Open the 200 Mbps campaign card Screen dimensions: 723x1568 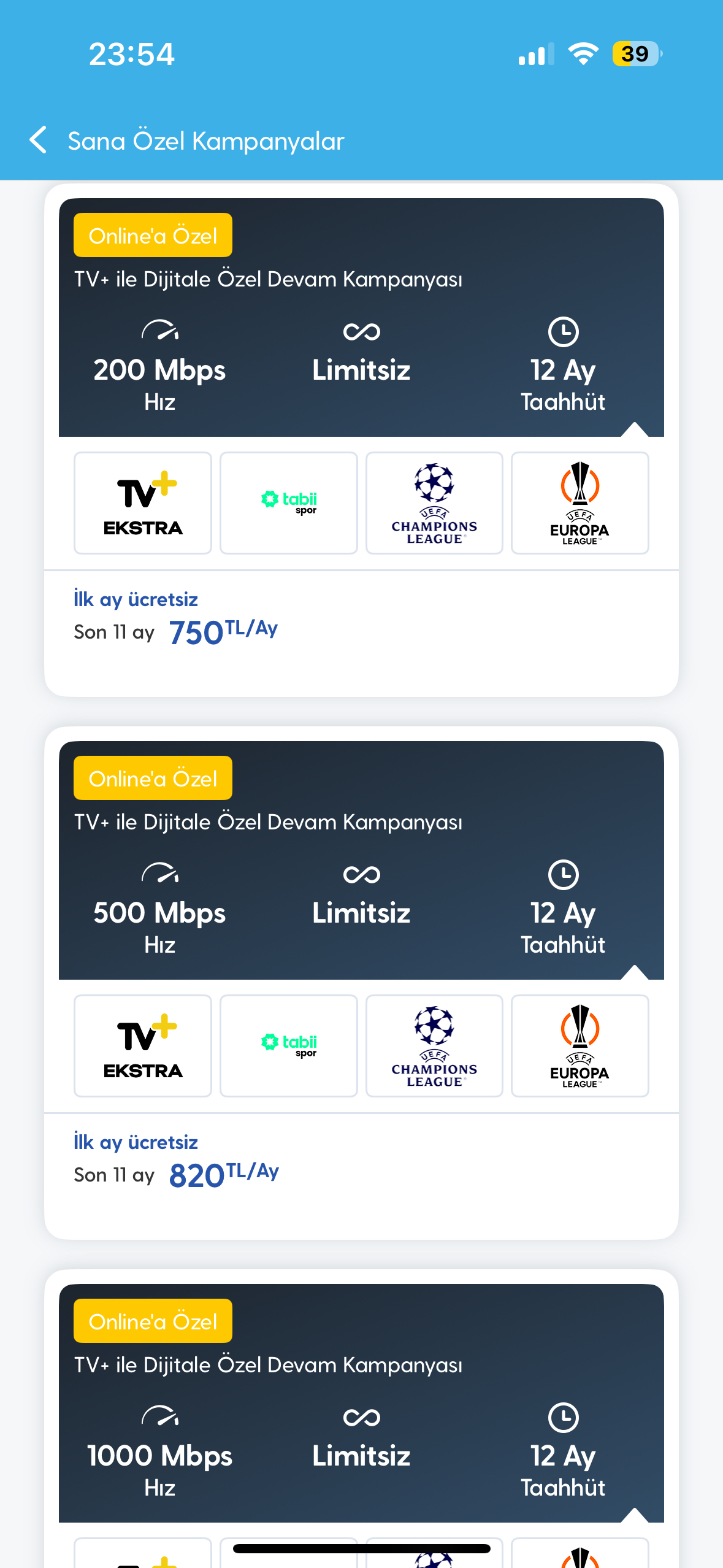pyautogui.click(x=361, y=440)
